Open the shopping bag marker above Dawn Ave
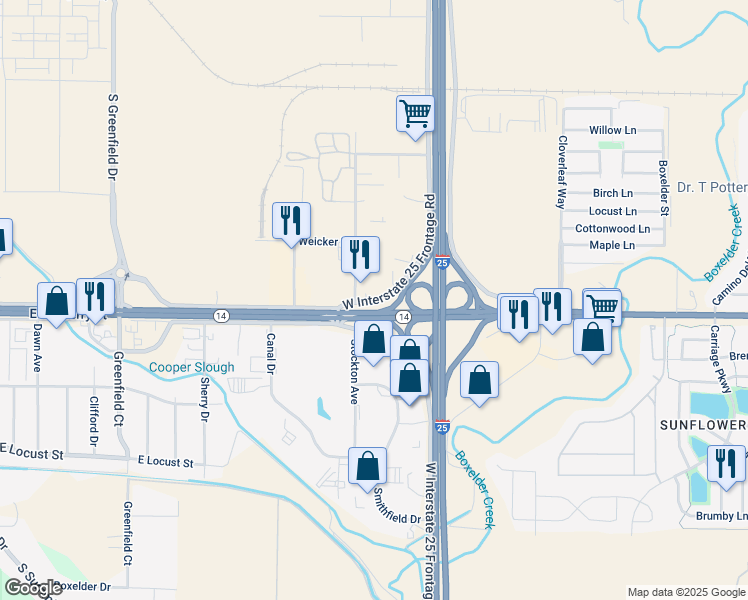 tap(56, 305)
